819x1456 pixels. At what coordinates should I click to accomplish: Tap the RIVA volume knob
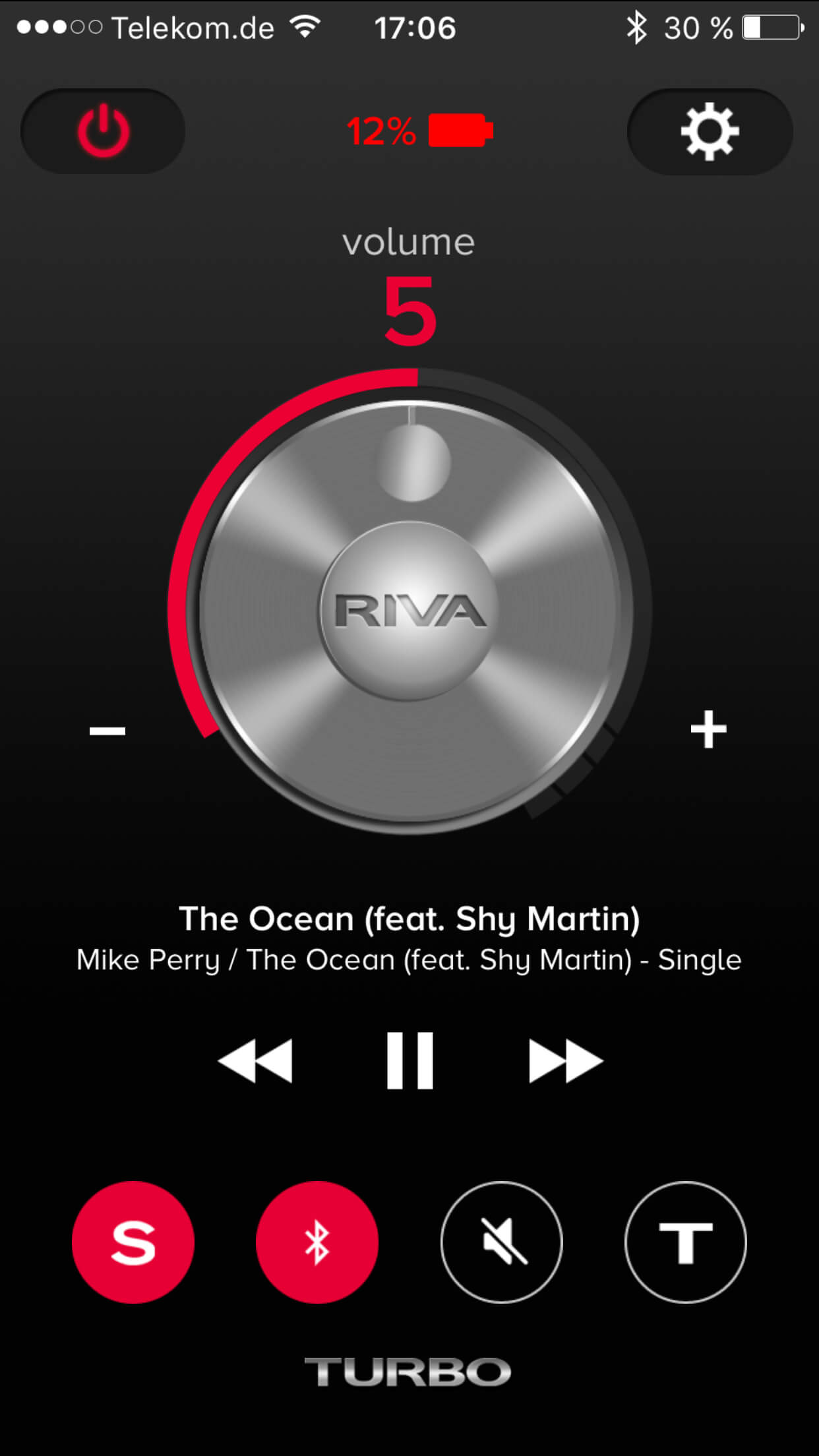(x=409, y=610)
